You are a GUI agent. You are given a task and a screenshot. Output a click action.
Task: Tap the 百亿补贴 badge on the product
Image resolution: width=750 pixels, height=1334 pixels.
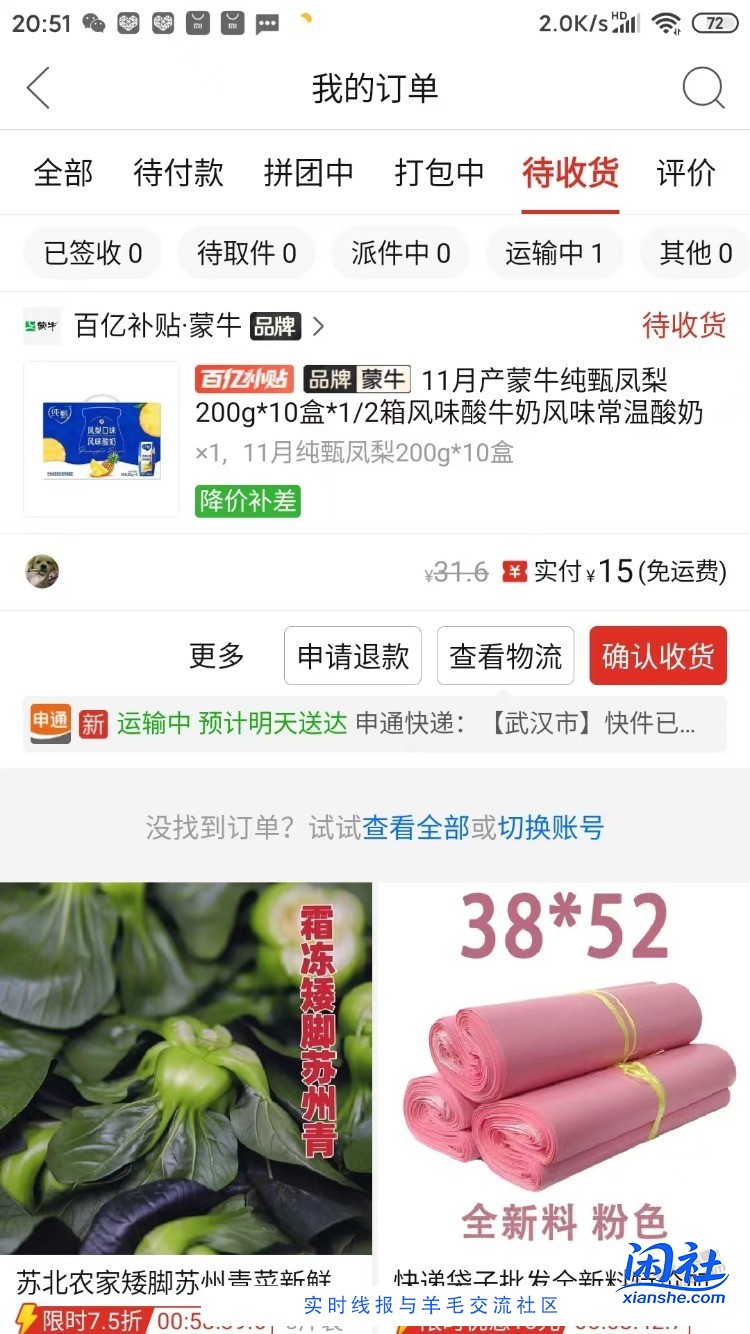245,379
